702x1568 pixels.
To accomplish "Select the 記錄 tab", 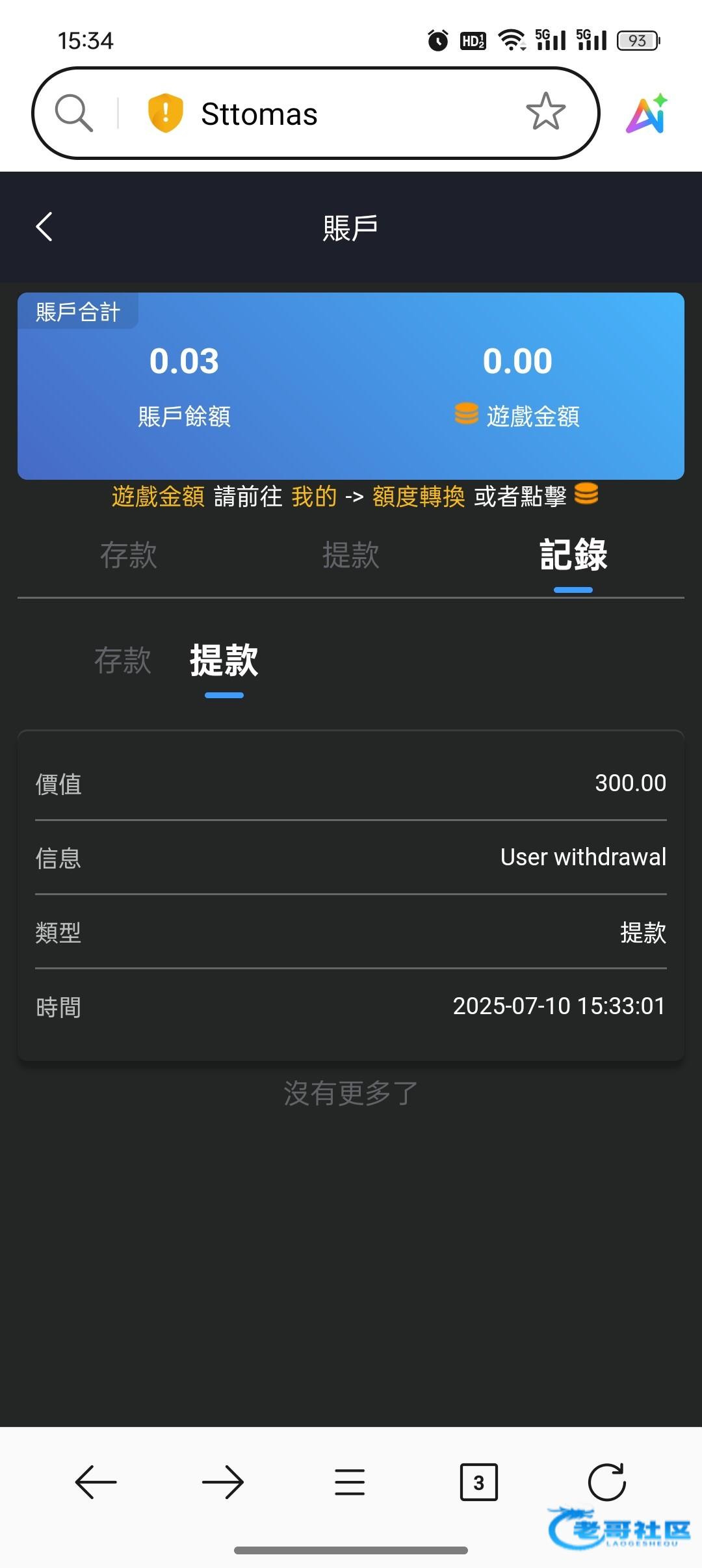I will click(x=573, y=555).
